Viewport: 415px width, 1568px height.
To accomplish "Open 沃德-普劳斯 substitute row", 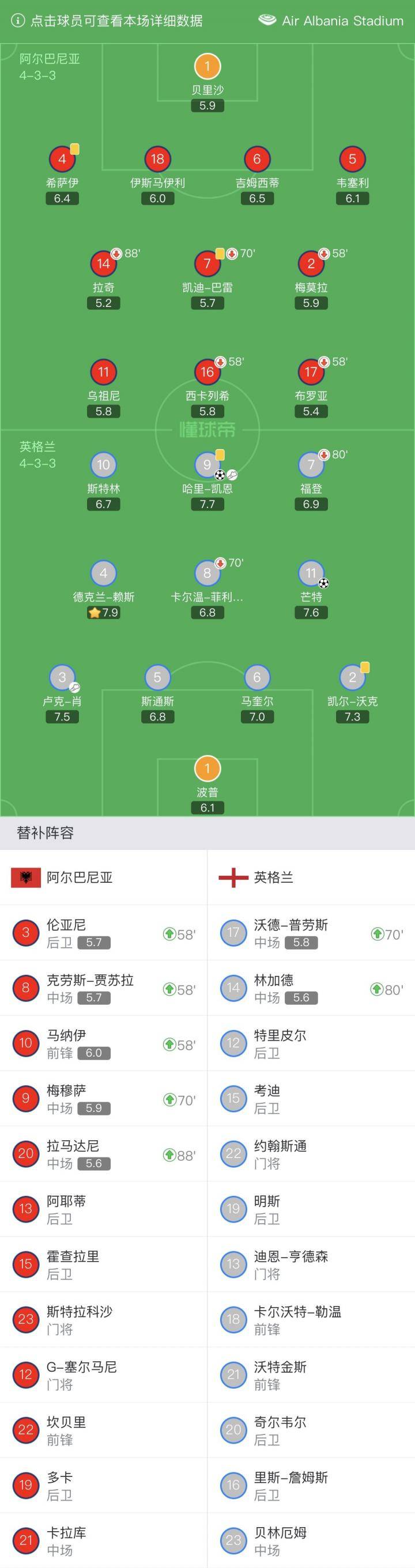I will (x=311, y=932).
